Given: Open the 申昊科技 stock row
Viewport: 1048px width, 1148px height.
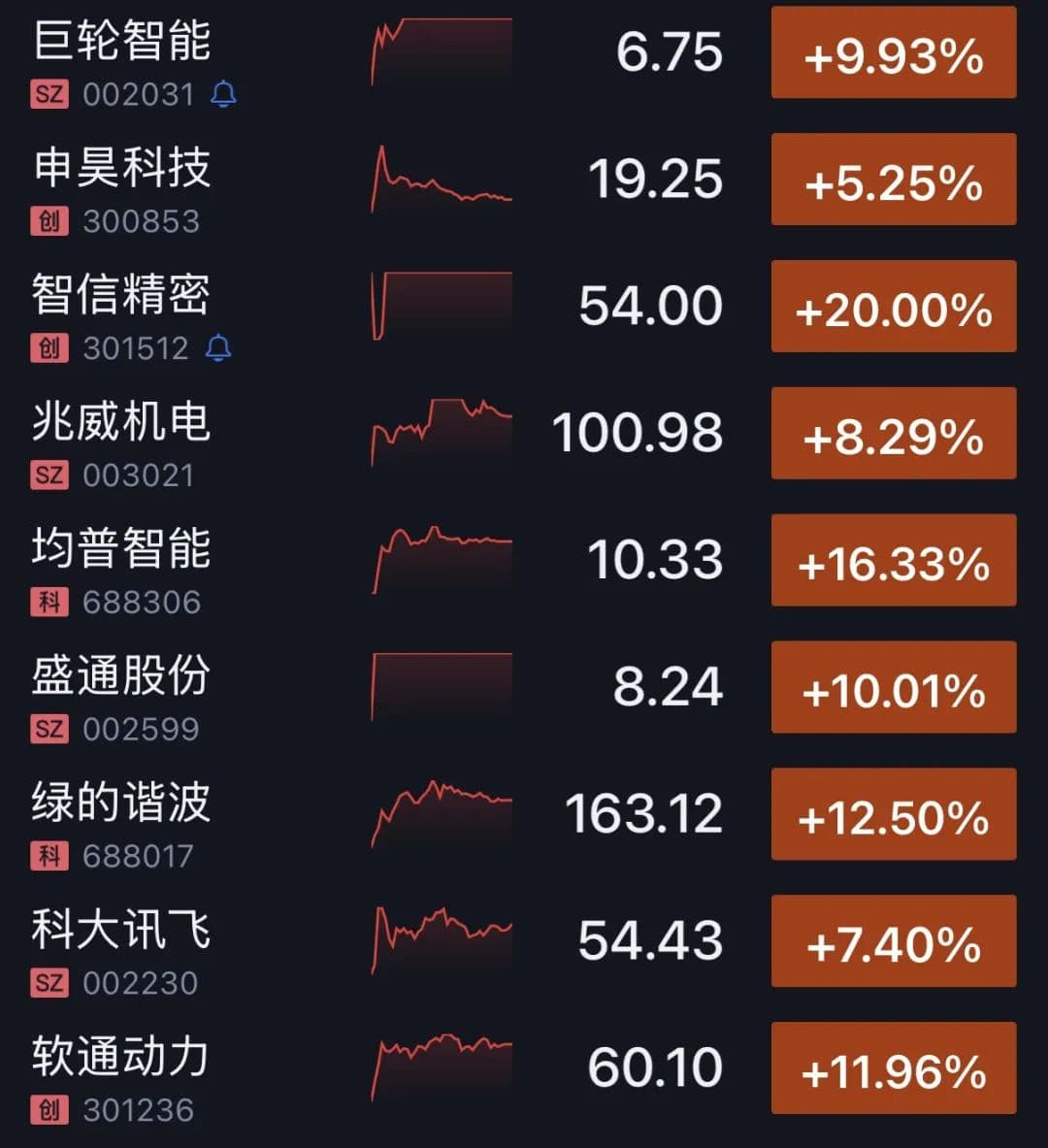Looking at the screenshot, I should [x=122, y=168].
